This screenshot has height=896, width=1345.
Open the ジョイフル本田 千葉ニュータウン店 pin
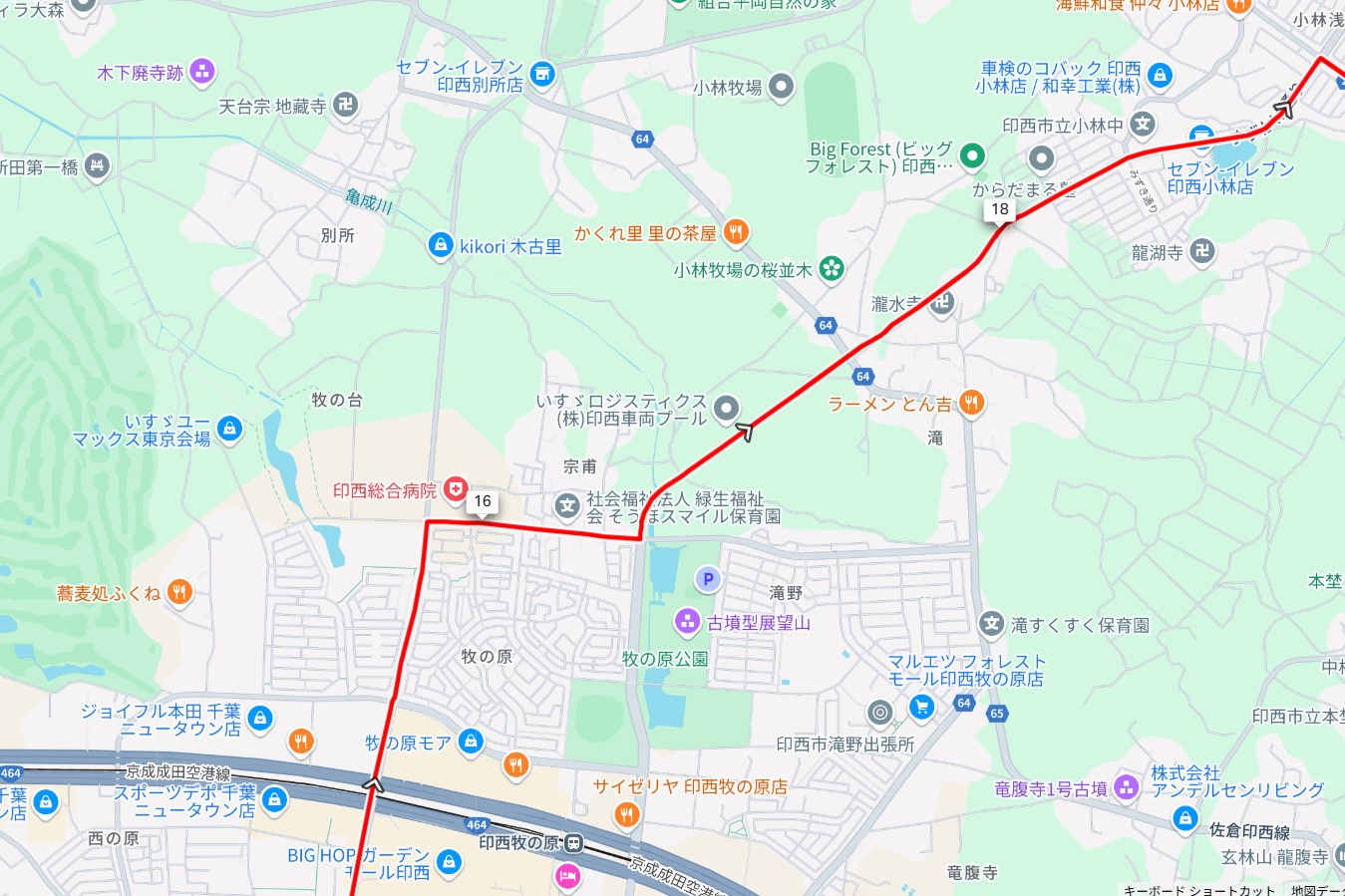coord(259,718)
